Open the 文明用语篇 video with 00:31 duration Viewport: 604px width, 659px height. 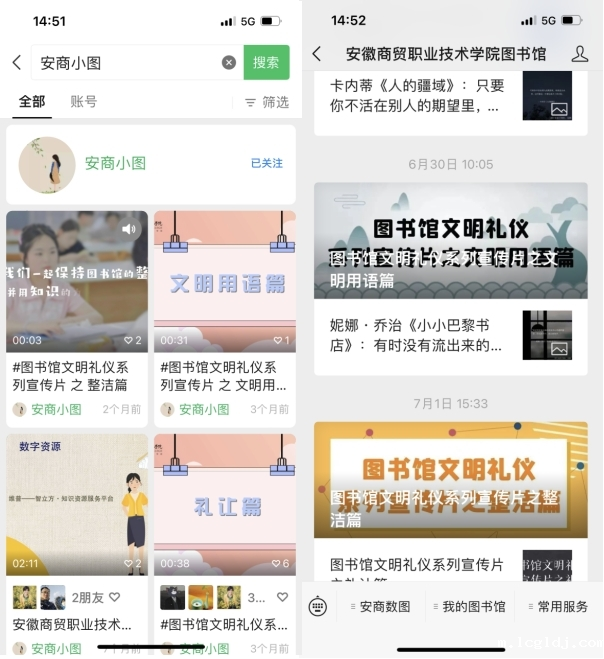pos(225,281)
